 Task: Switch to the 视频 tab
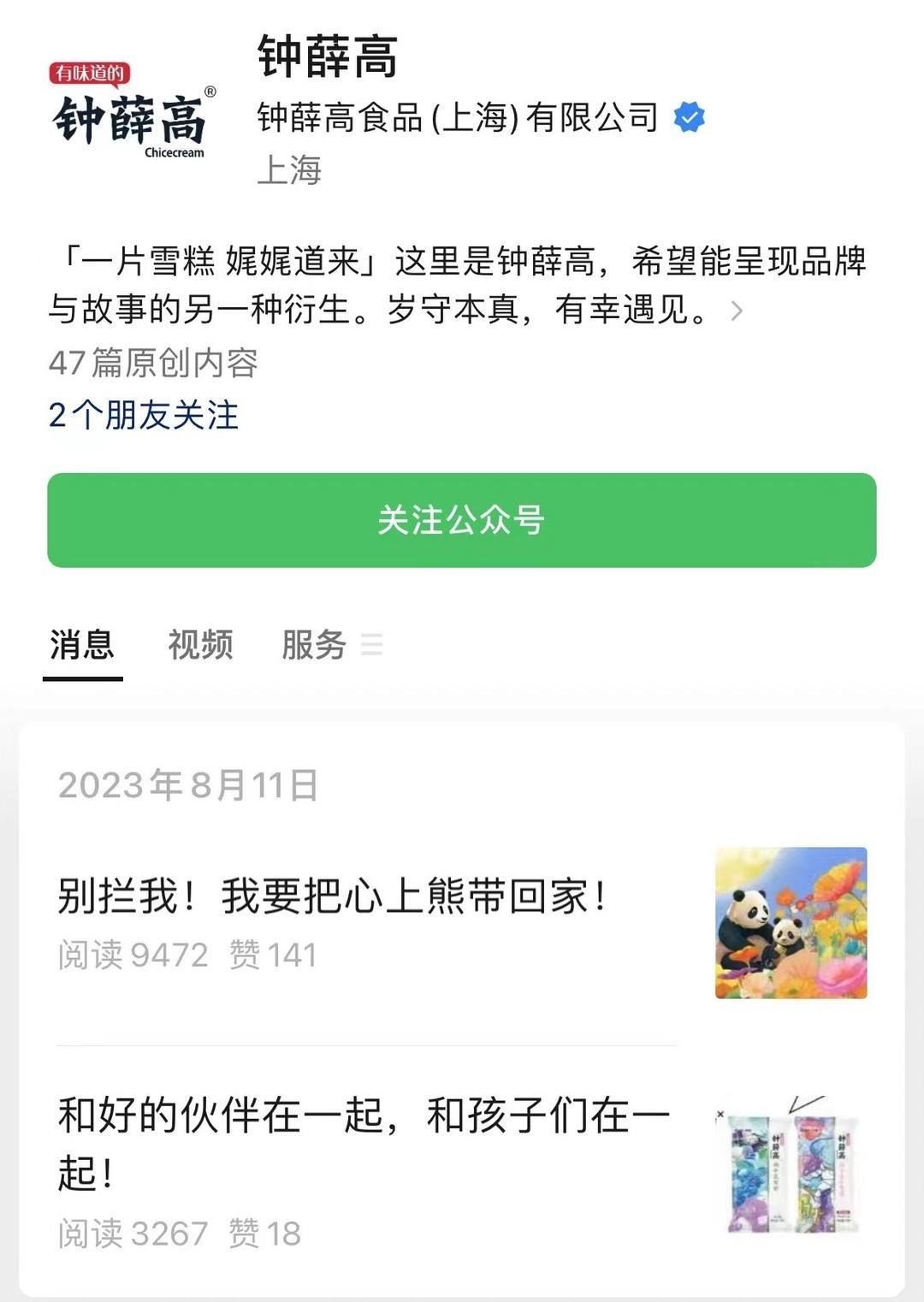coord(200,644)
